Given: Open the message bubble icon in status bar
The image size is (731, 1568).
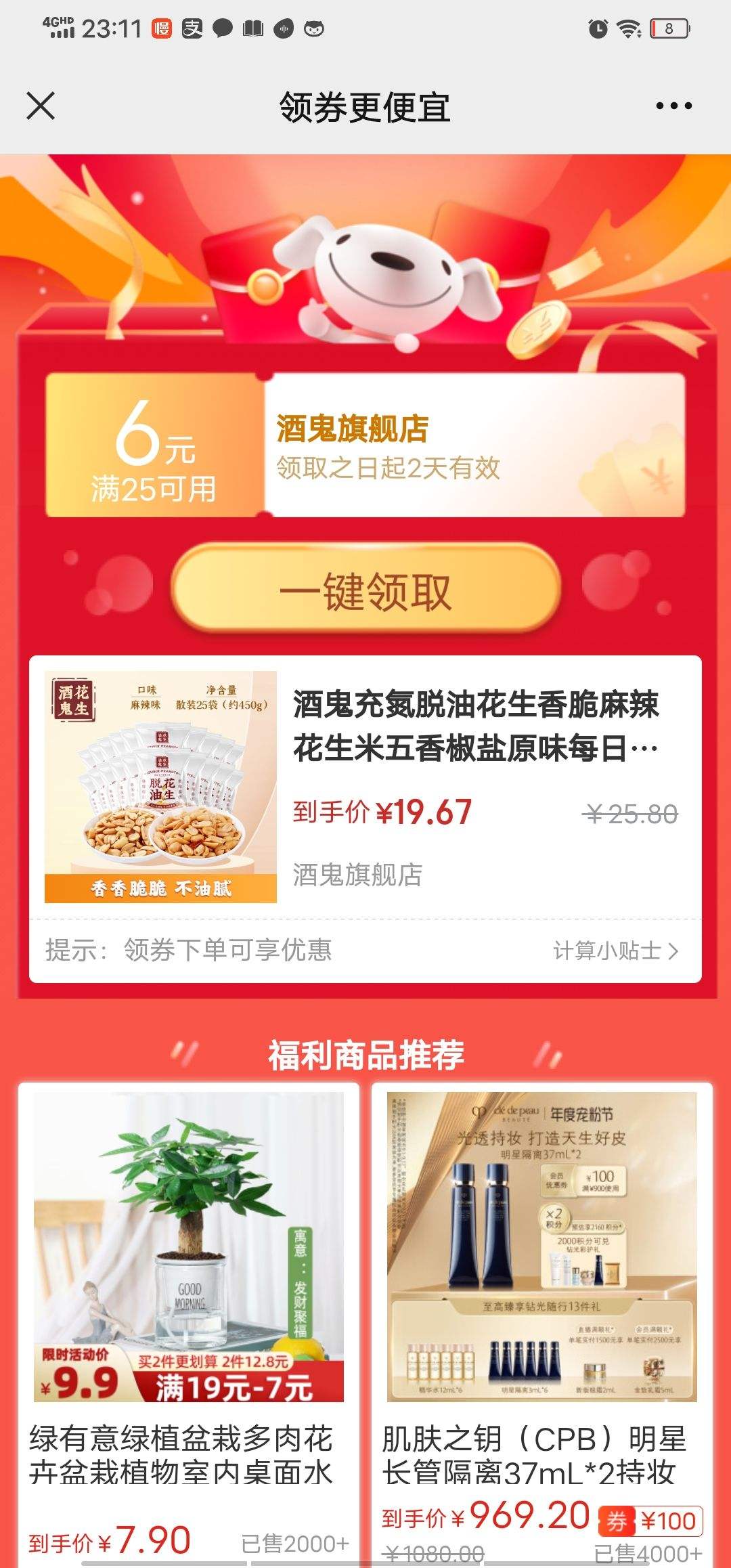Looking at the screenshot, I should tap(223, 29).
